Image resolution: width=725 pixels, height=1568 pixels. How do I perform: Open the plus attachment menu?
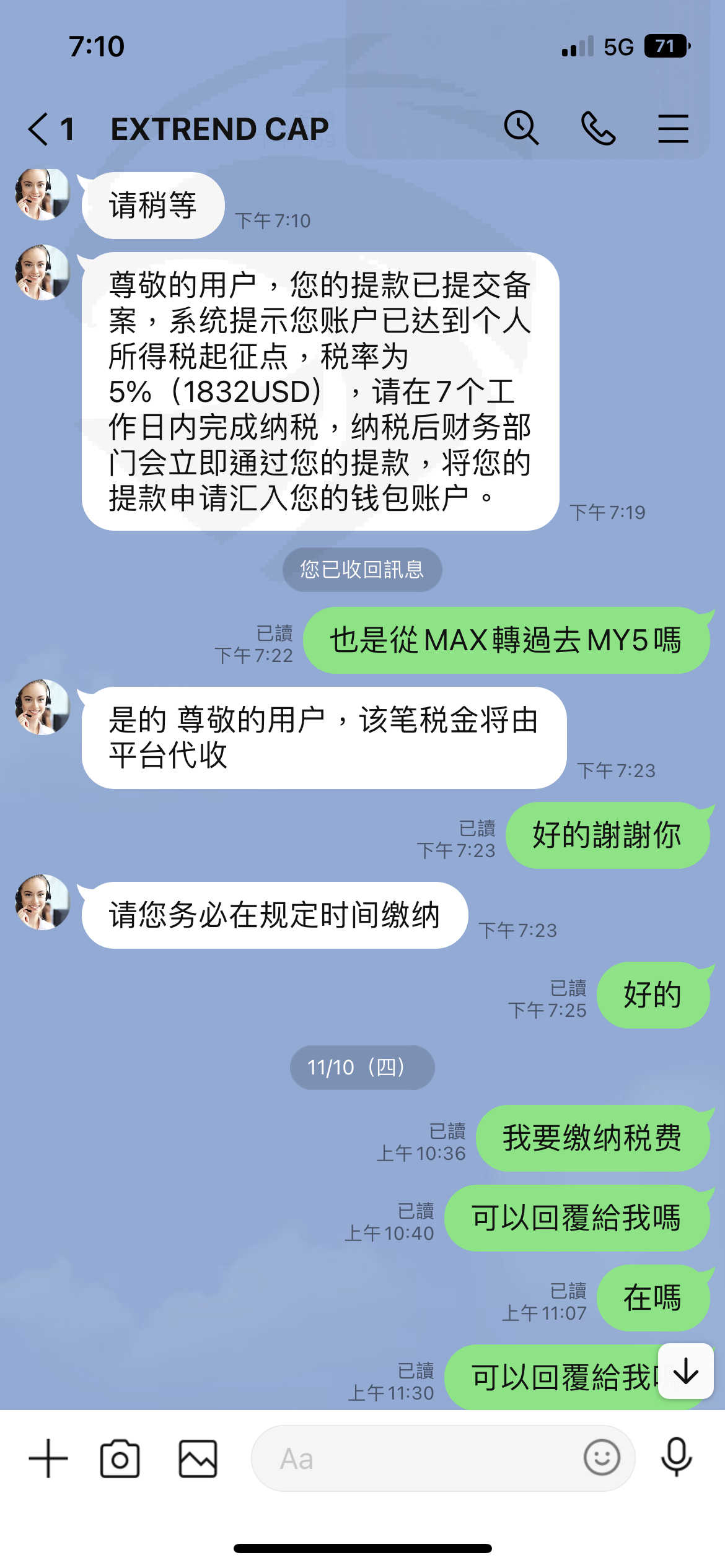coord(48,1458)
